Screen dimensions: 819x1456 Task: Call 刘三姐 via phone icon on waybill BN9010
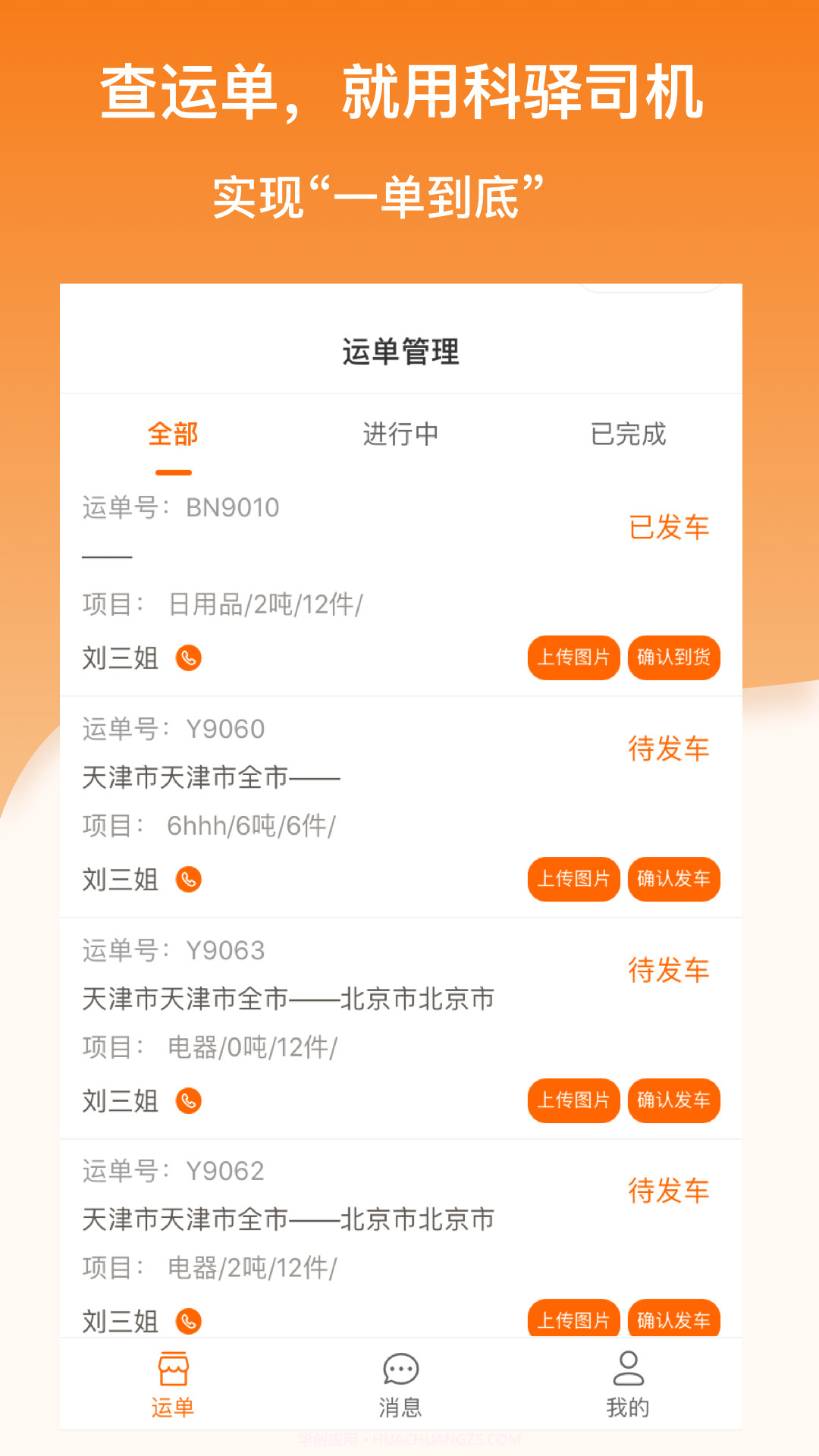(x=188, y=659)
